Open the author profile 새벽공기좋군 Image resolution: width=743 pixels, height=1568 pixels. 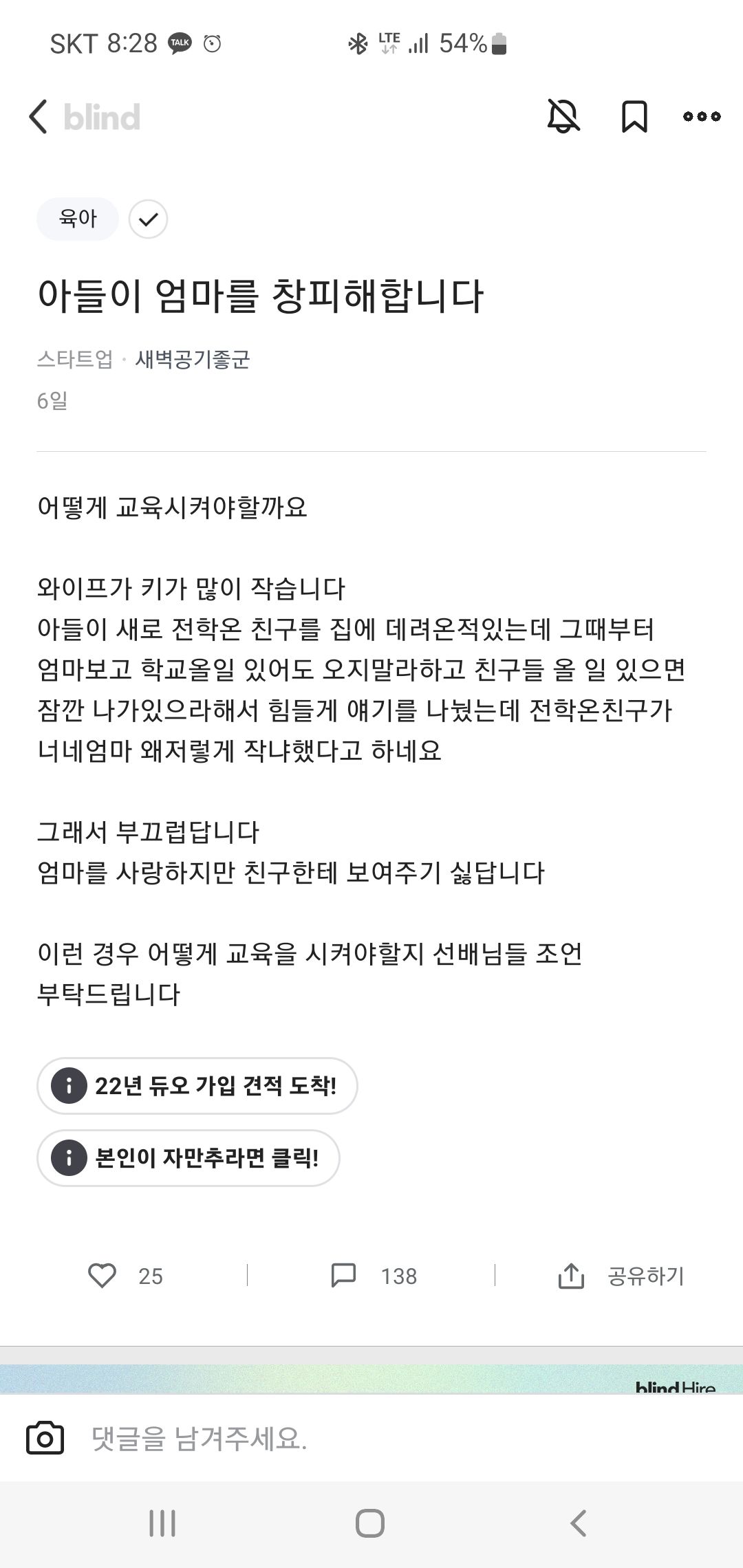(x=193, y=359)
